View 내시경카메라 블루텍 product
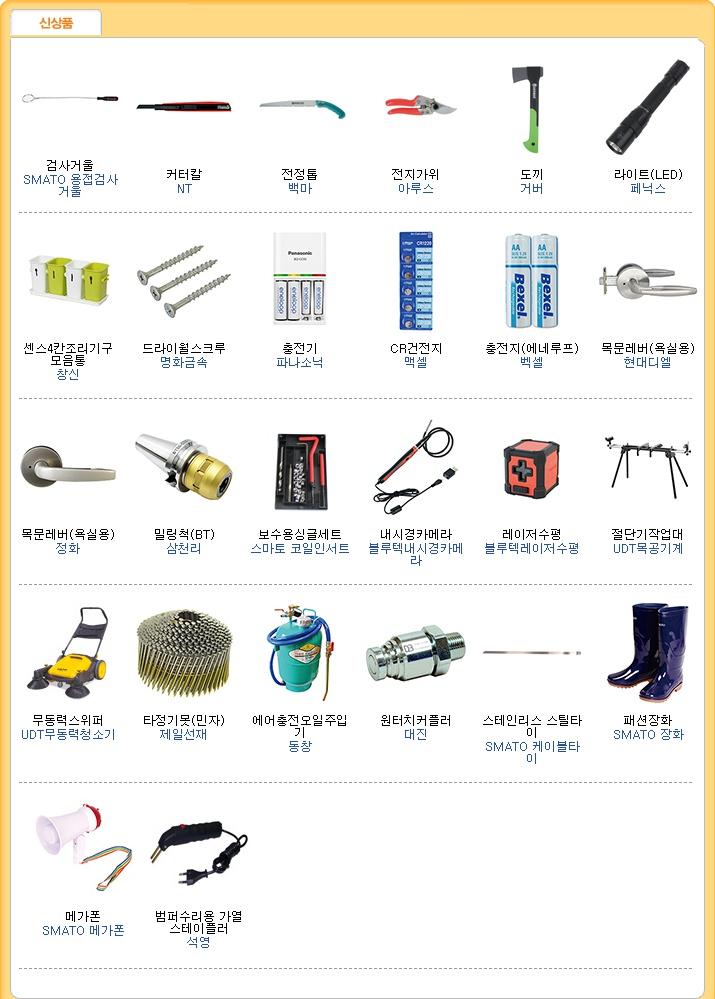The height and width of the screenshot is (999, 715). [x=416, y=465]
